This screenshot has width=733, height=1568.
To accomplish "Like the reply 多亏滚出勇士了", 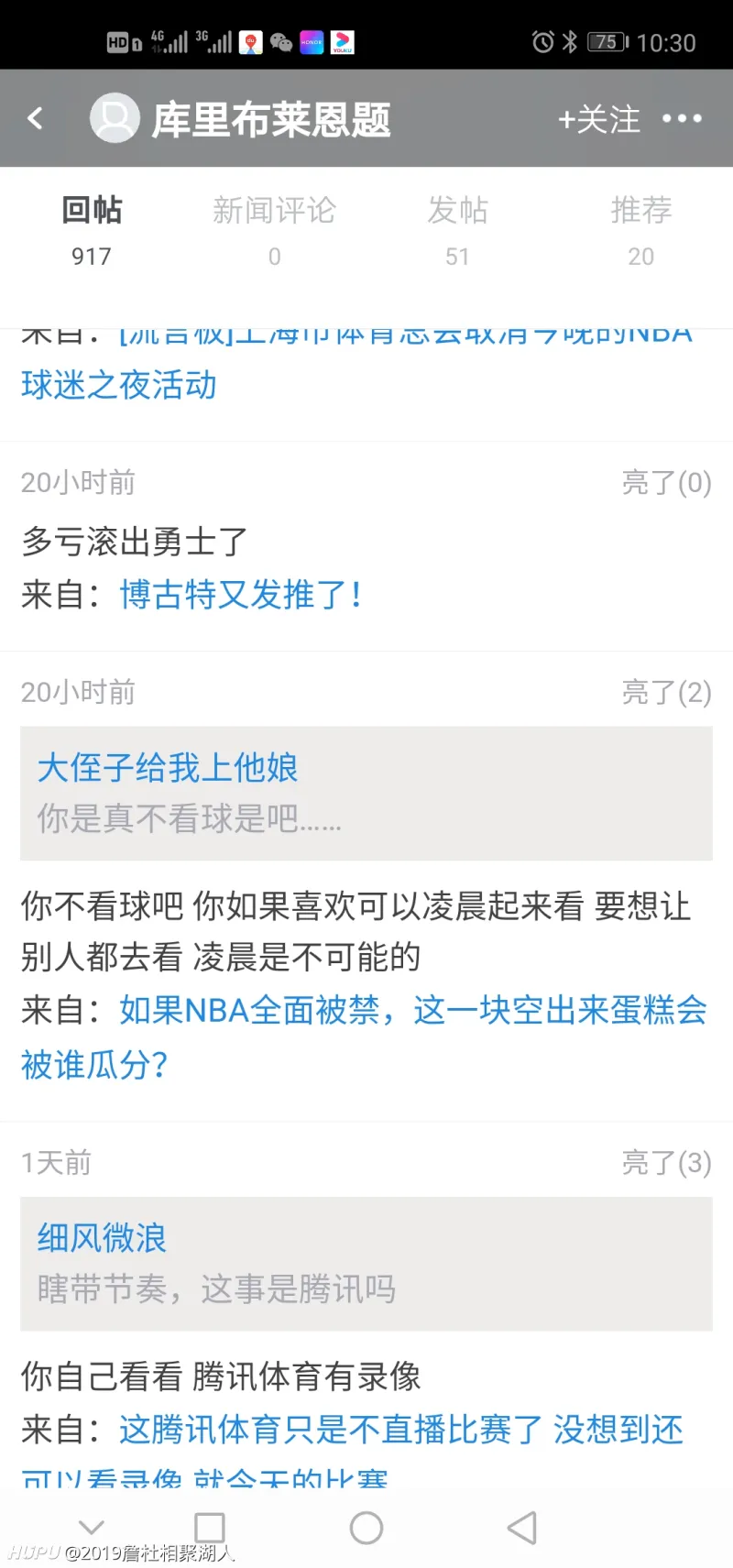I will click(x=666, y=482).
